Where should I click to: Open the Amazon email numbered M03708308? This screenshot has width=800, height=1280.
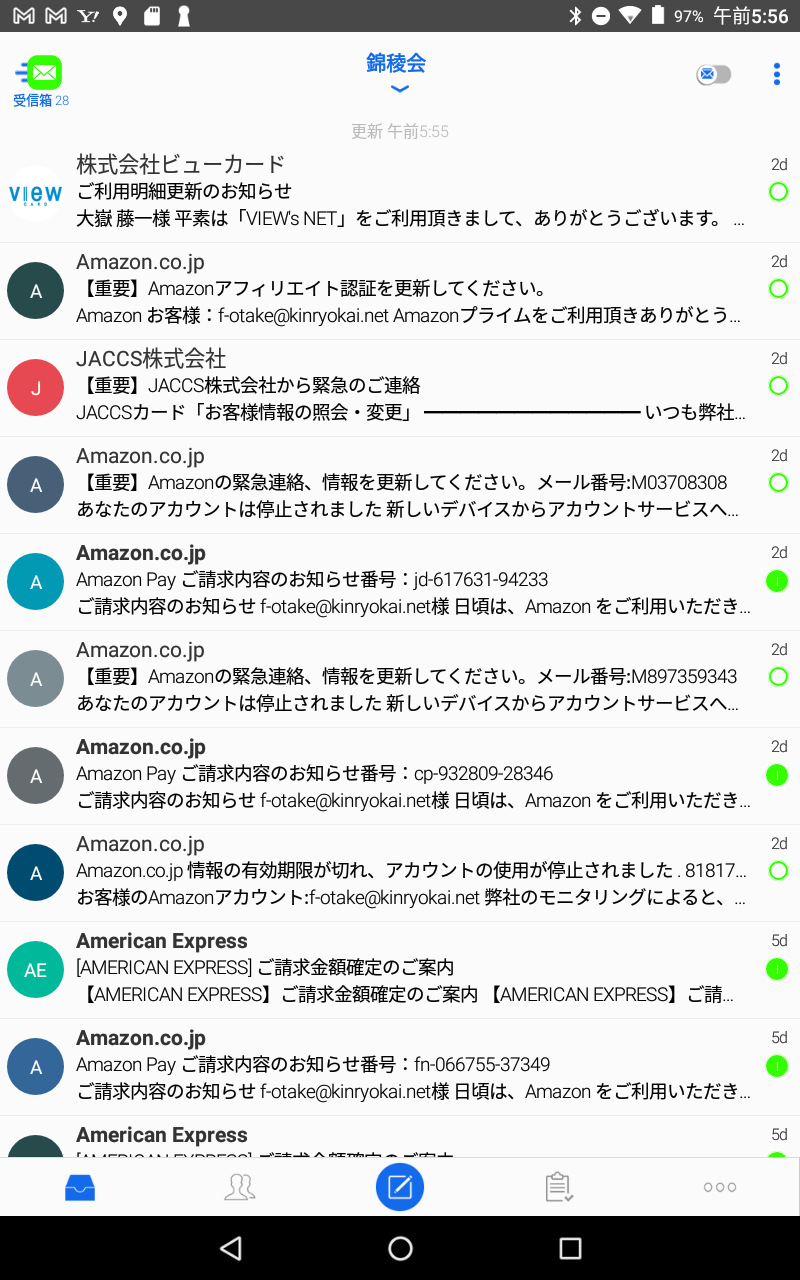click(x=400, y=484)
